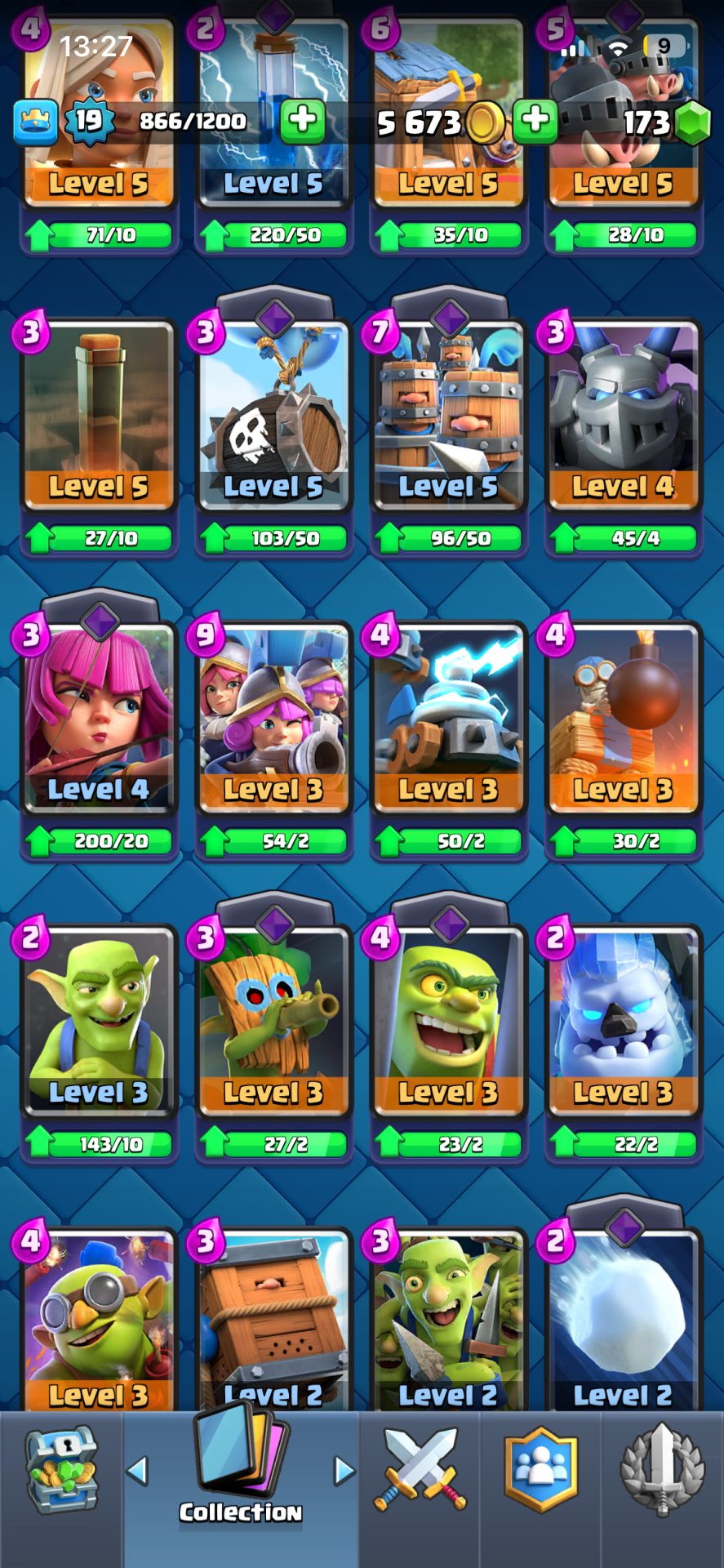Tap the green plus next to gold coins

coord(535,121)
